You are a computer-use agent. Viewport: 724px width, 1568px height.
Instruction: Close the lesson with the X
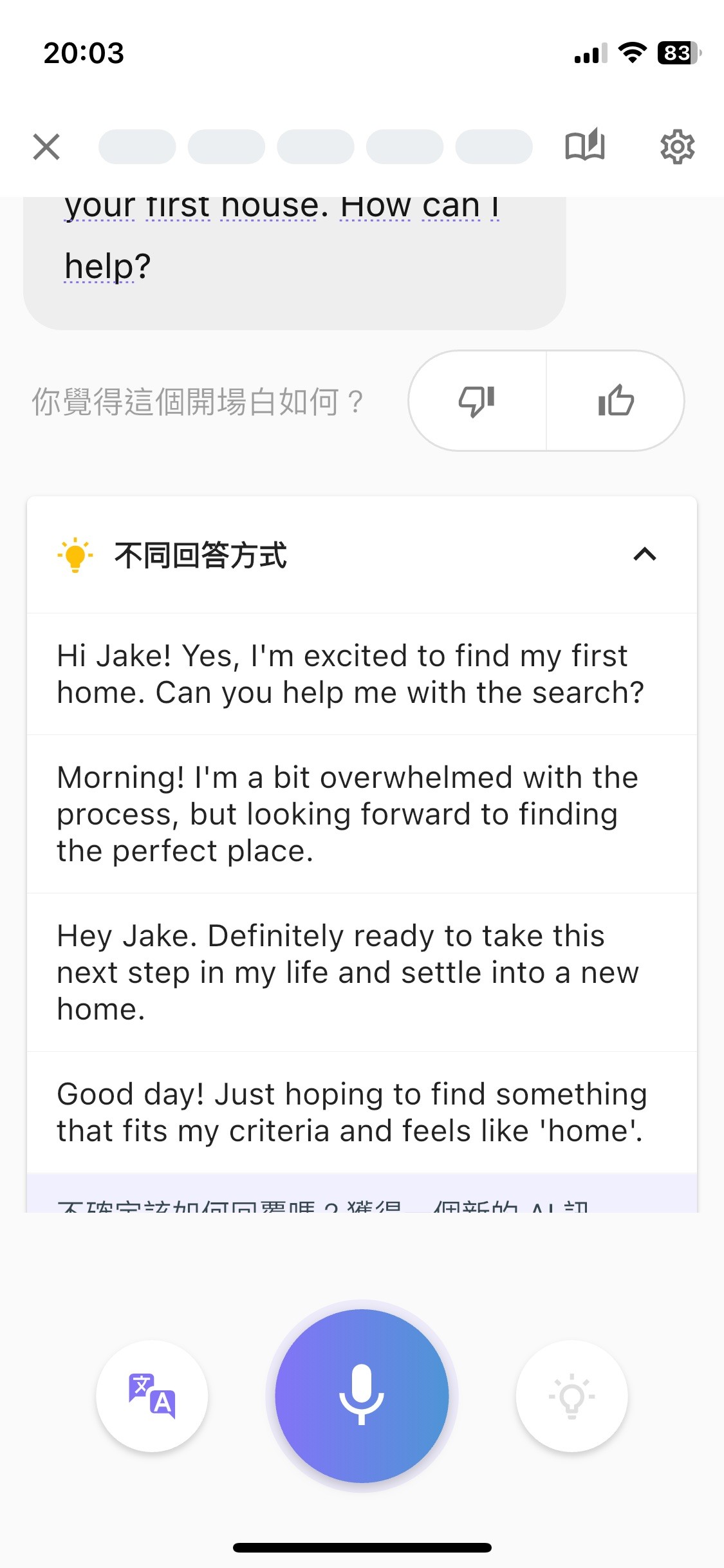pos(46,146)
